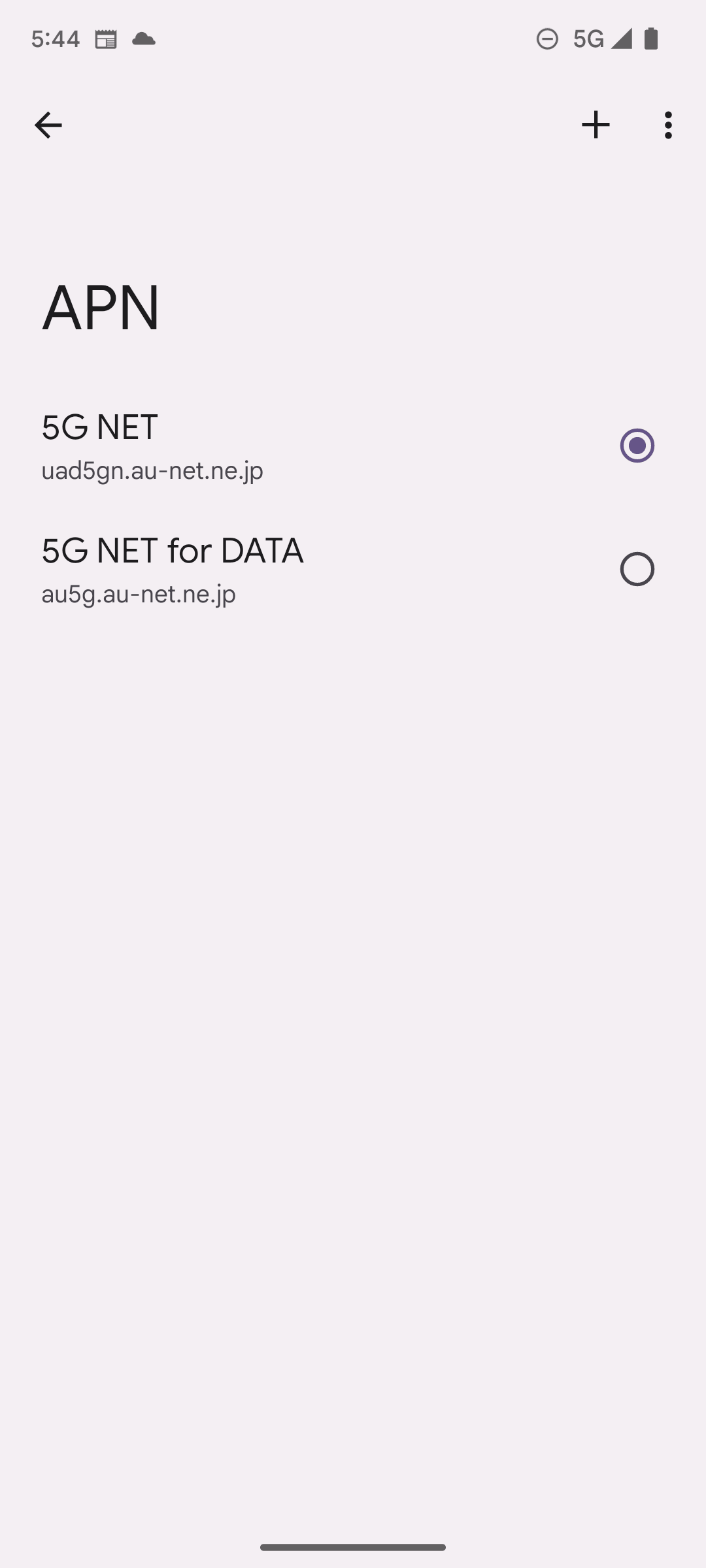
Task: Click the cloud notification icon
Action: point(143,39)
